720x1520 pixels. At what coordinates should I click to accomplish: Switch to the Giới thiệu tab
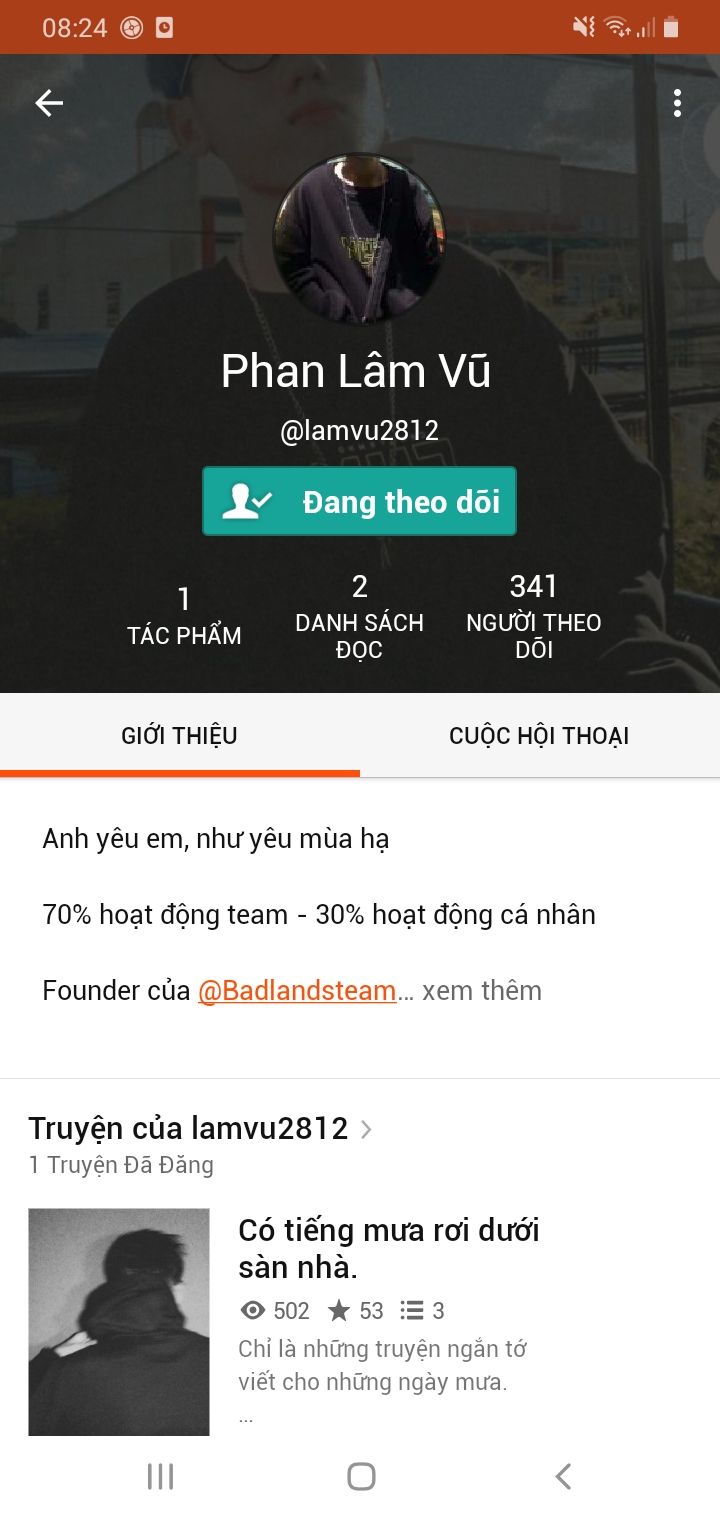(180, 736)
